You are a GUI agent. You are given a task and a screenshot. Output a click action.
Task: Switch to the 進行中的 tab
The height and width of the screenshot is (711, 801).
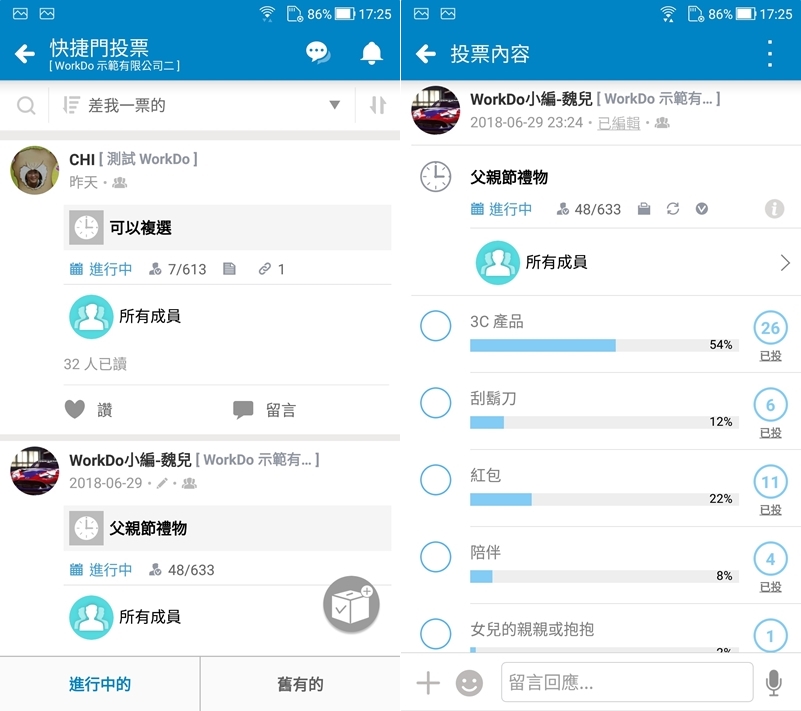pyautogui.click(x=100, y=685)
